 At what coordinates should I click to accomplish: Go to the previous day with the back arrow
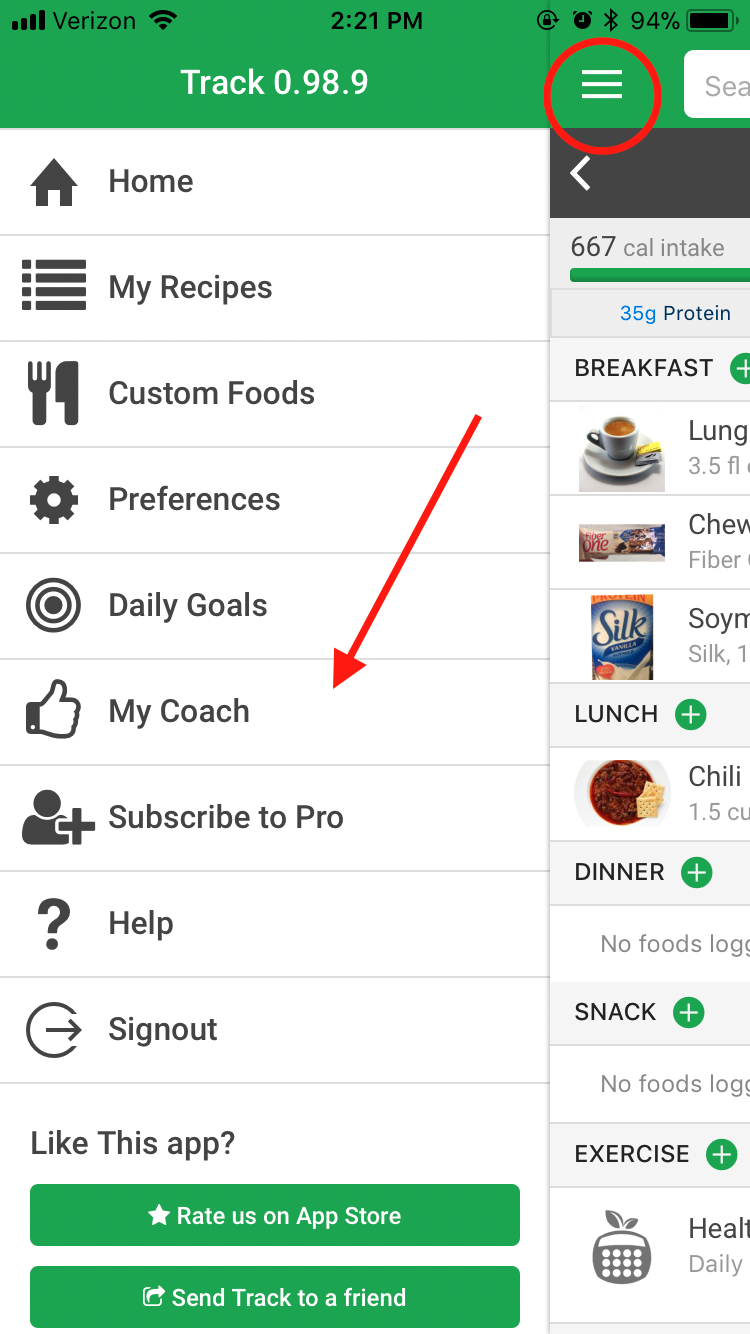pos(581,173)
